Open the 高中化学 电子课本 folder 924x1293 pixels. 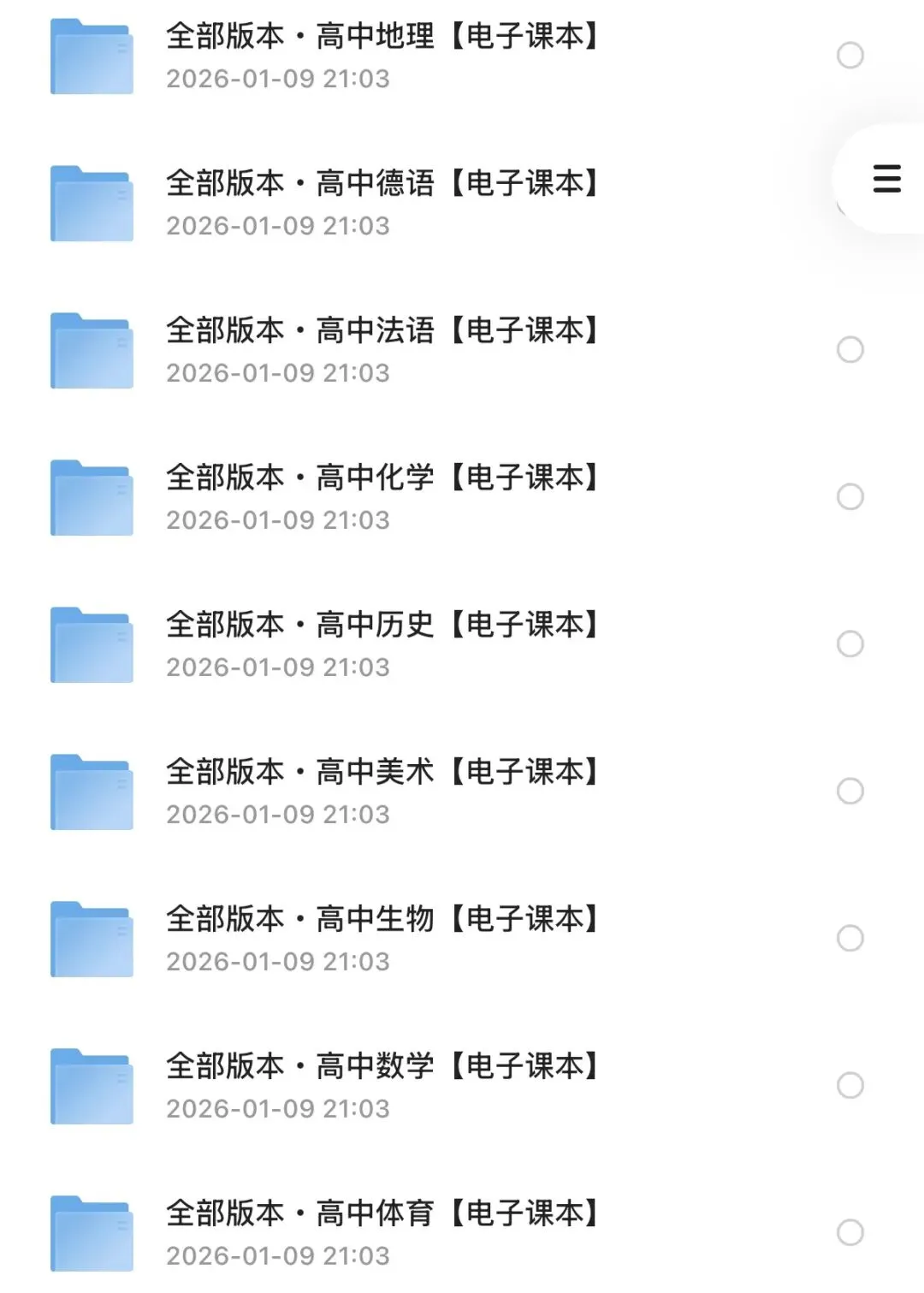point(382,478)
